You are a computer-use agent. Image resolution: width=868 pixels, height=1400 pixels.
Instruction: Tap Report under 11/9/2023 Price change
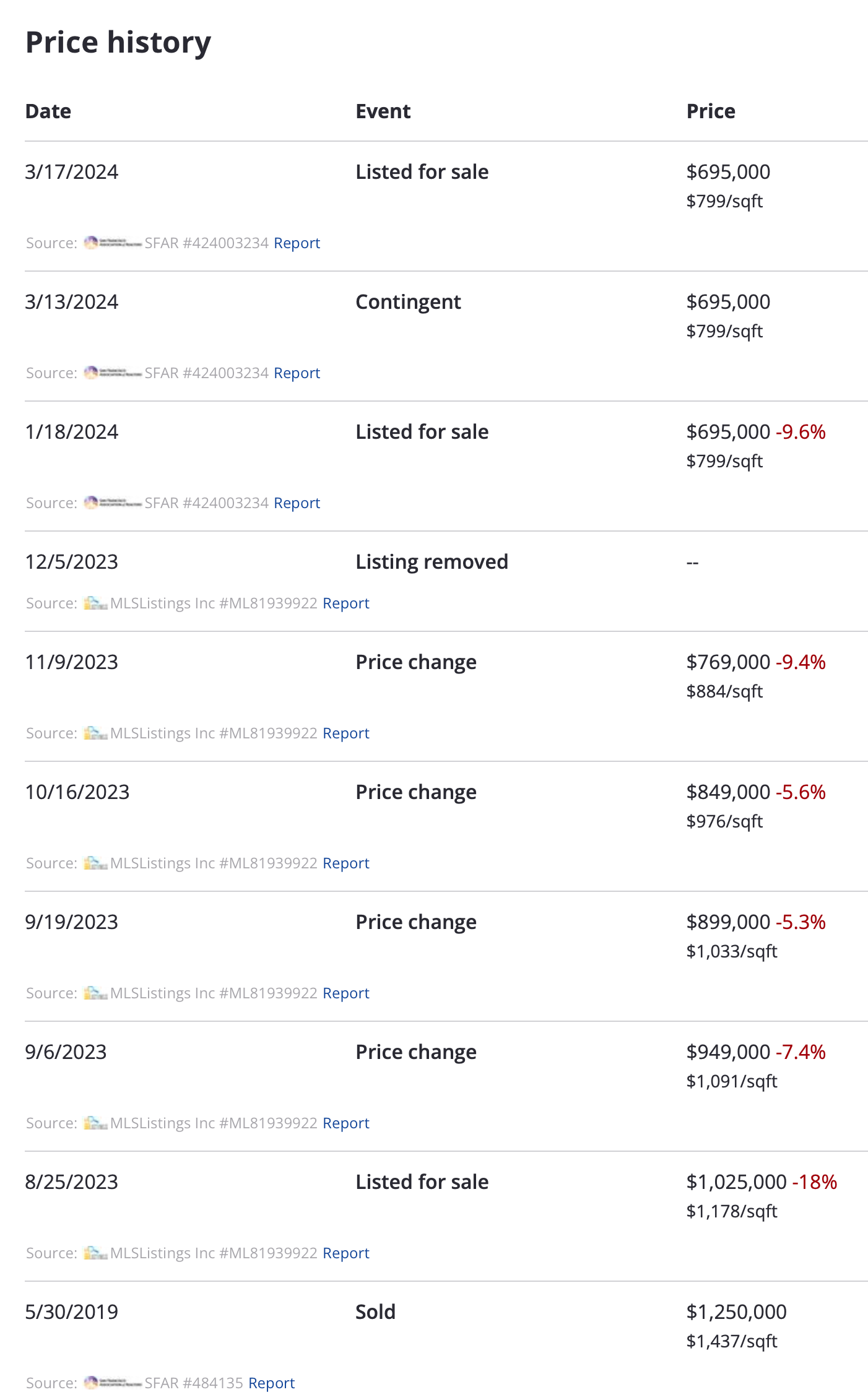click(345, 733)
